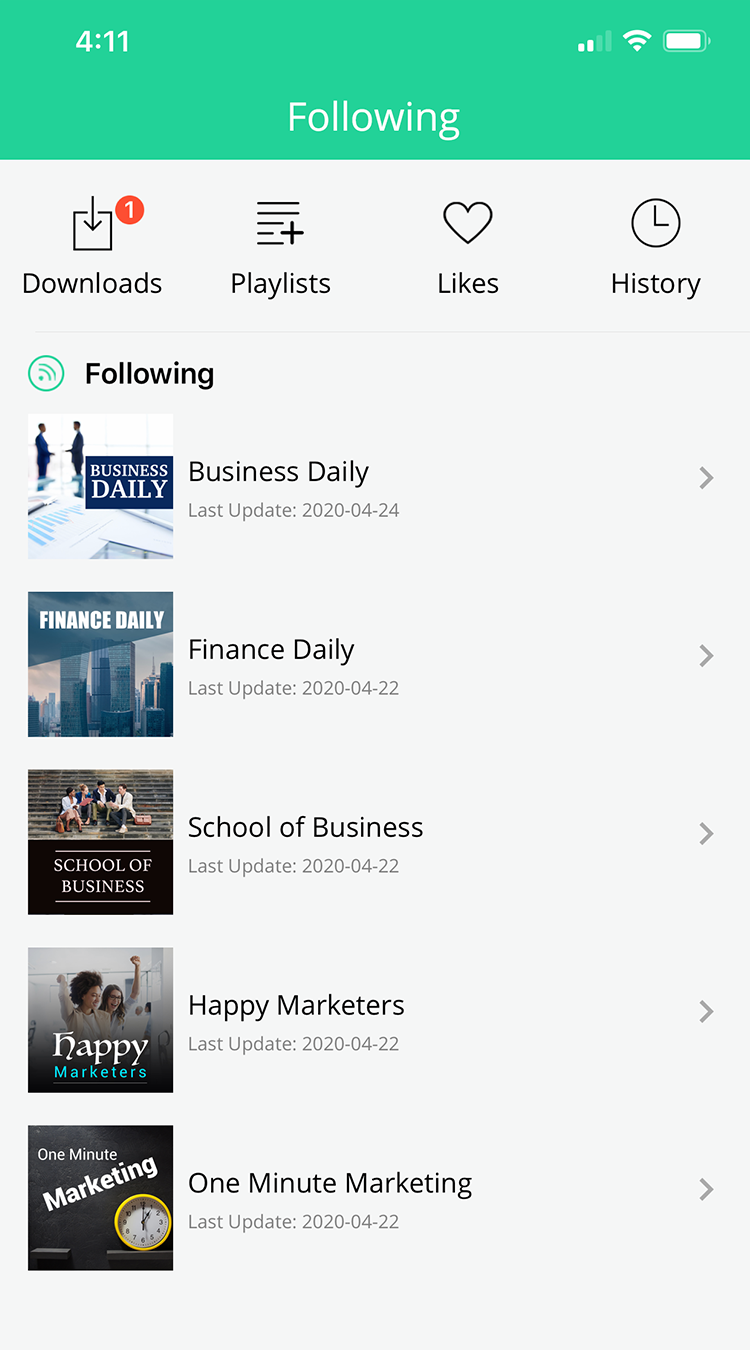Expand the Business Daily podcast chevron
The image size is (750, 1350).
707,478
